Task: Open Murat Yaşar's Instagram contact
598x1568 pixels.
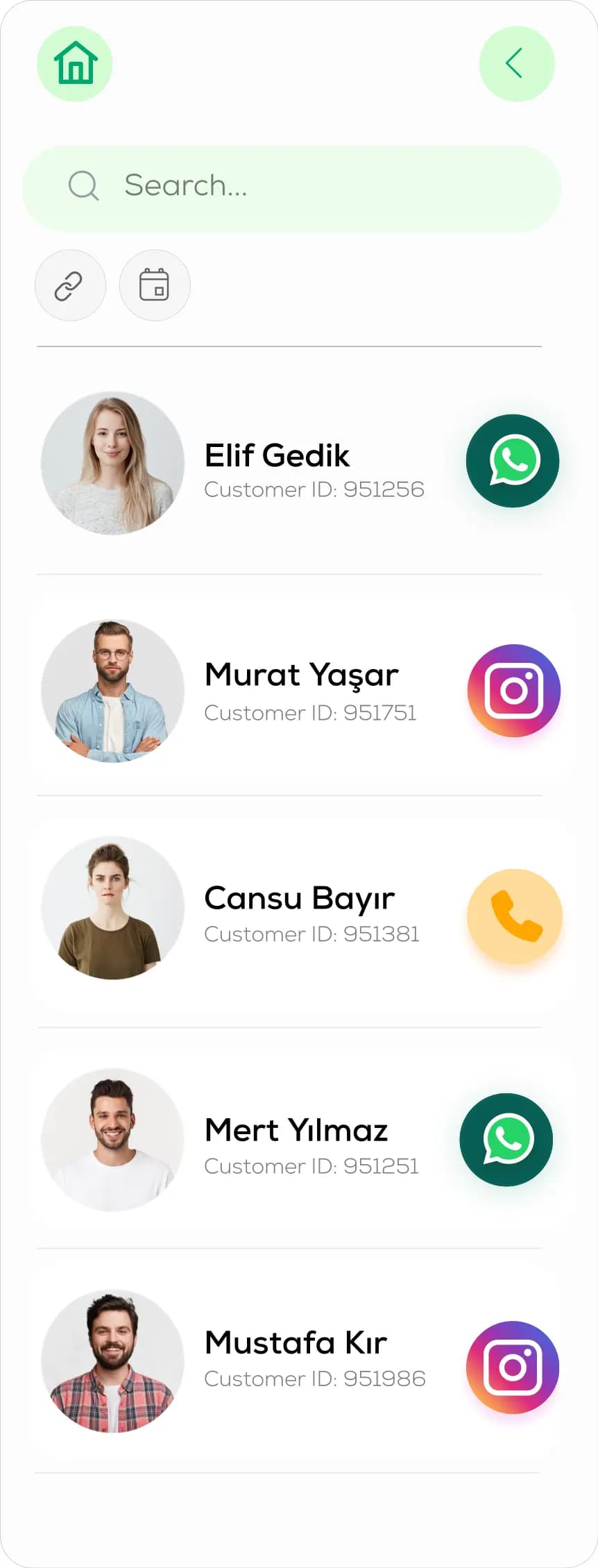Action: tap(513, 690)
